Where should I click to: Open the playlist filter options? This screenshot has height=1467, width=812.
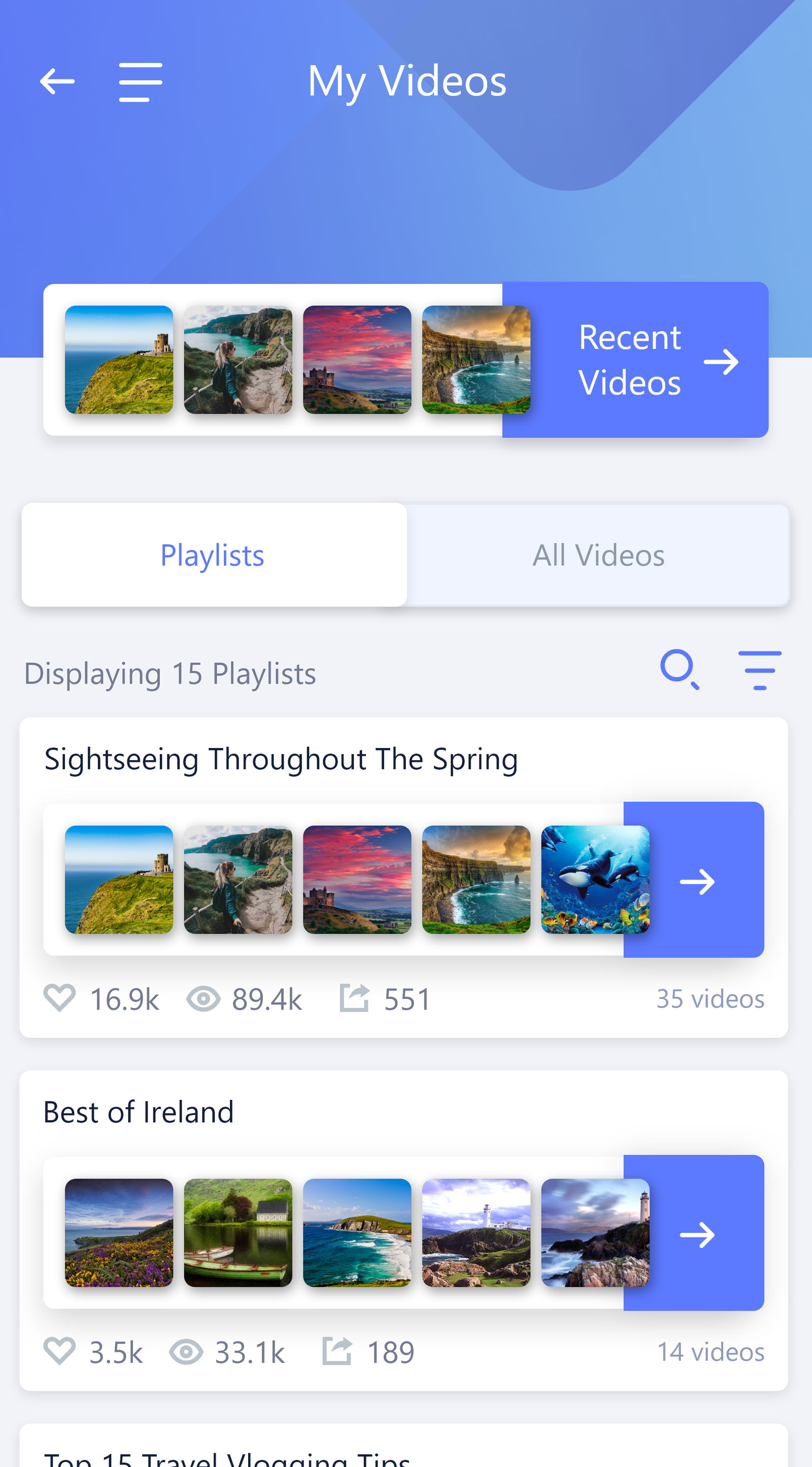tap(759, 670)
